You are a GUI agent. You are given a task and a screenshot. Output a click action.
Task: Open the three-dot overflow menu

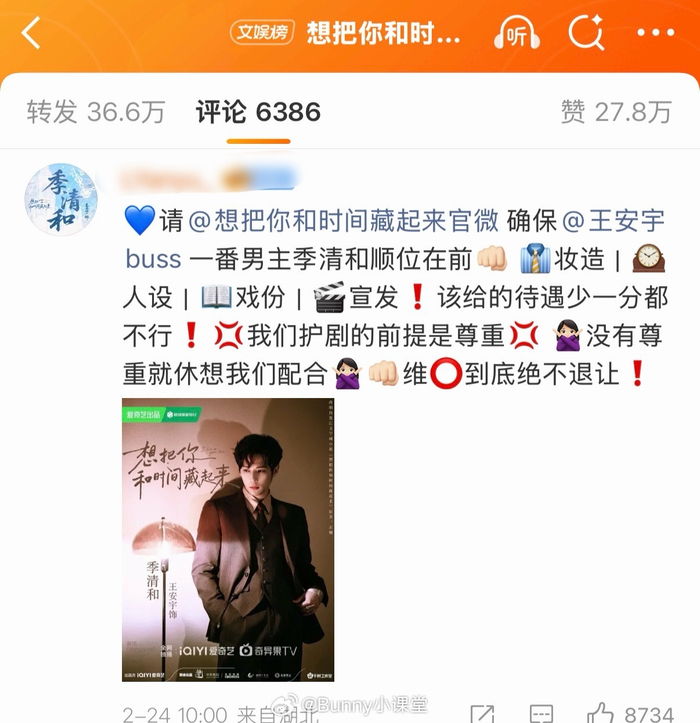pos(656,33)
